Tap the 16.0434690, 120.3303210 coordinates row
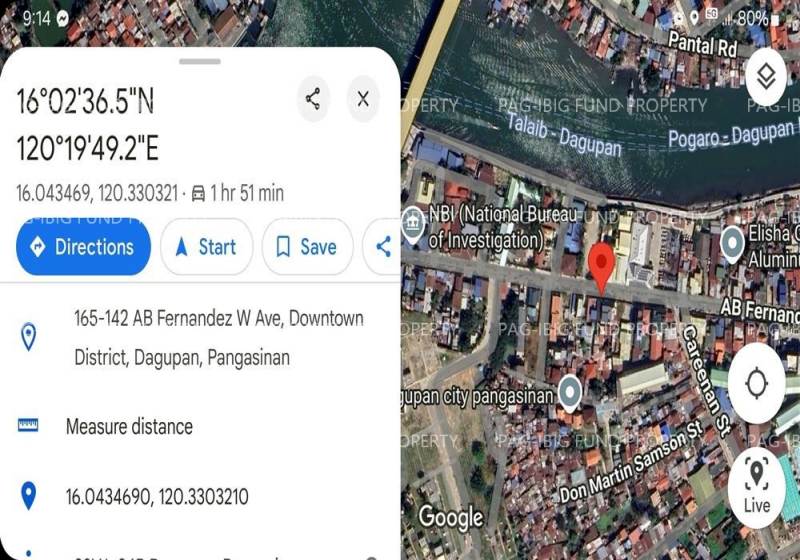800x560 pixels. tap(157, 496)
